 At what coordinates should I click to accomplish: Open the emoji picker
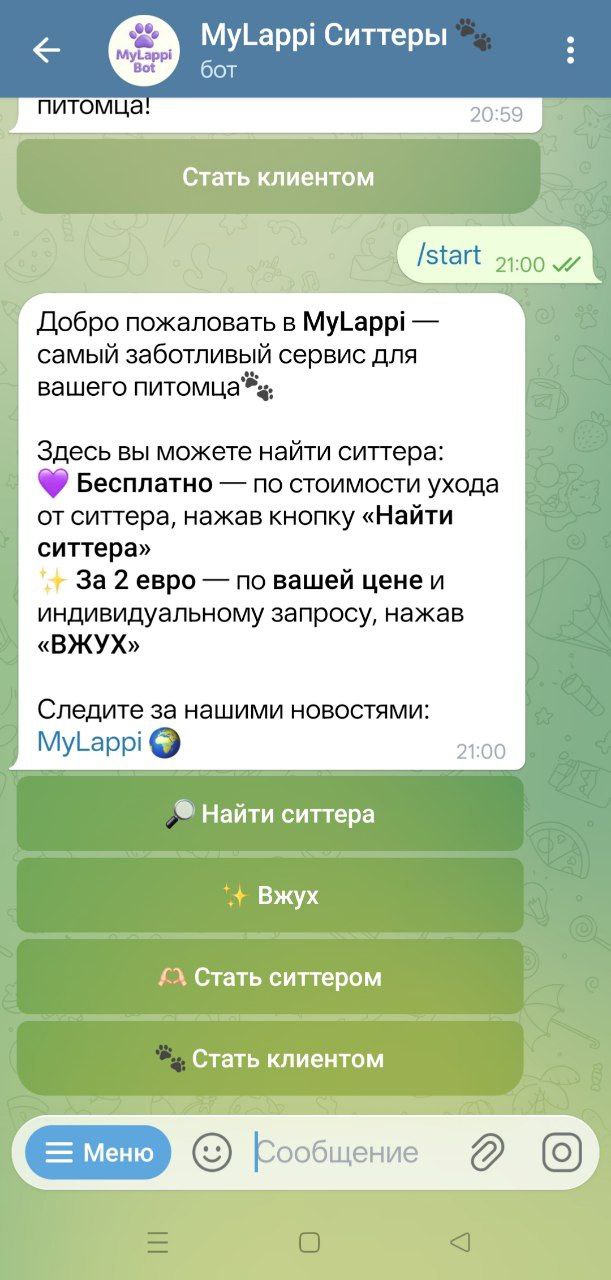click(x=211, y=1153)
